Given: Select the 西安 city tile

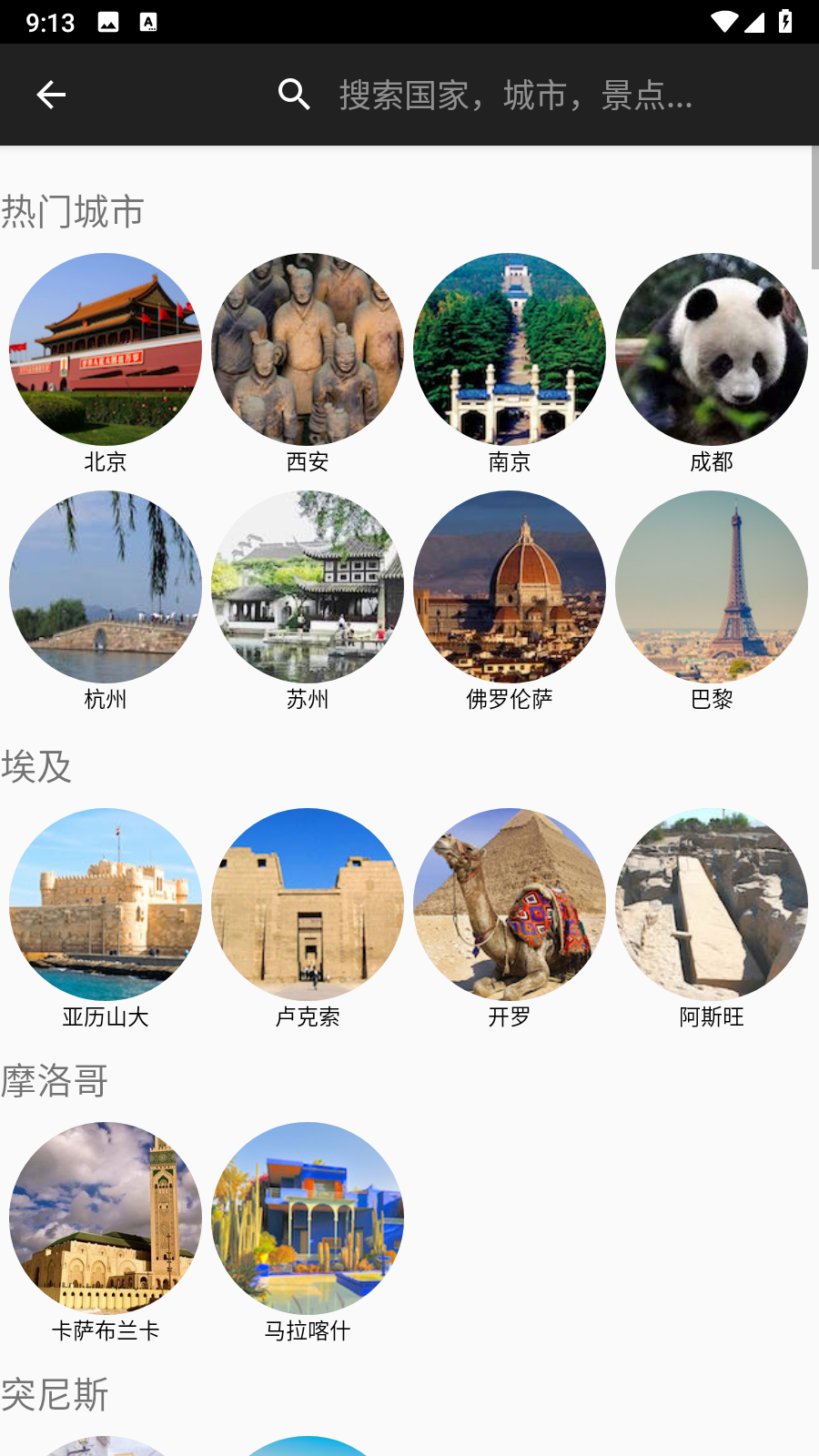Looking at the screenshot, I should pos(308,349).
